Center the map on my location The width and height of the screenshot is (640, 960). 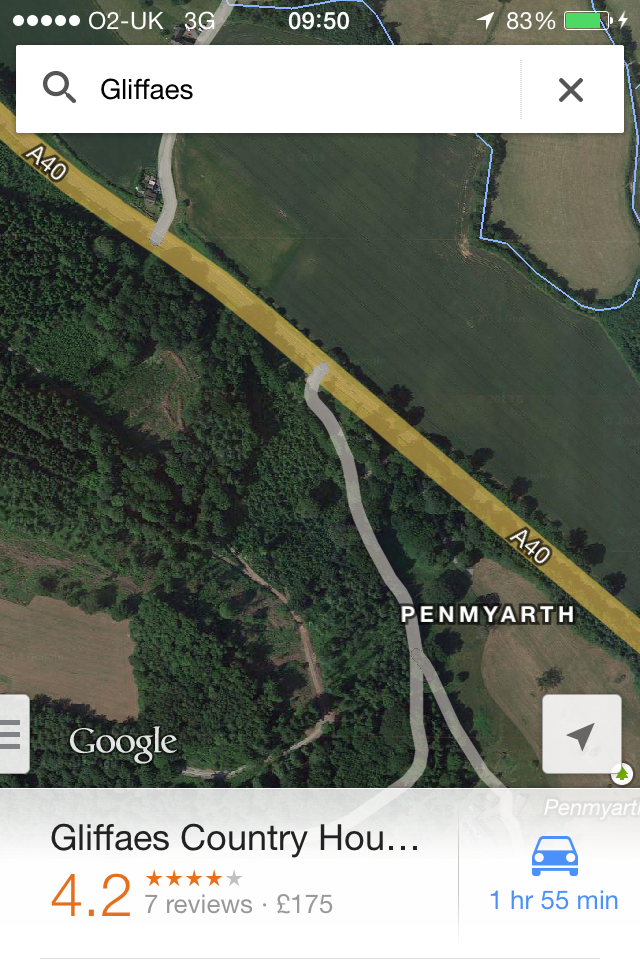[x=581, y=735]
